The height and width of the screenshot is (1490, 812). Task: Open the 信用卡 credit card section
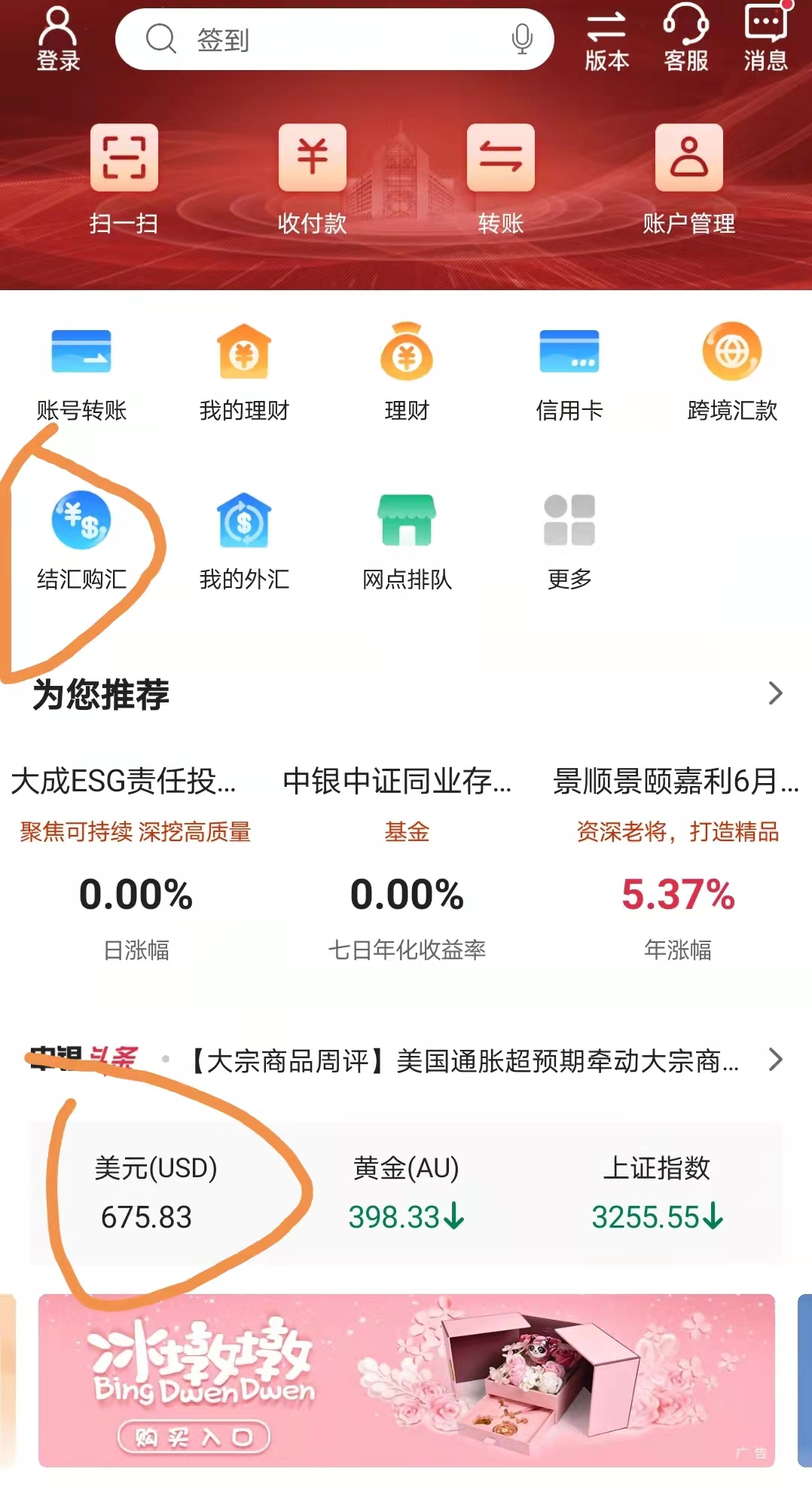coord(568,369)
